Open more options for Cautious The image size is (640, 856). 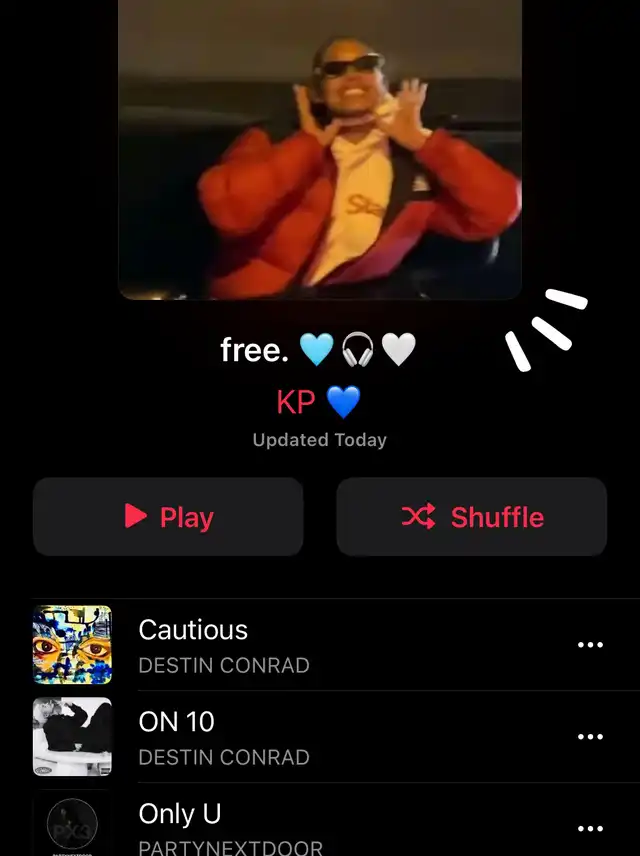coord(590,645)
